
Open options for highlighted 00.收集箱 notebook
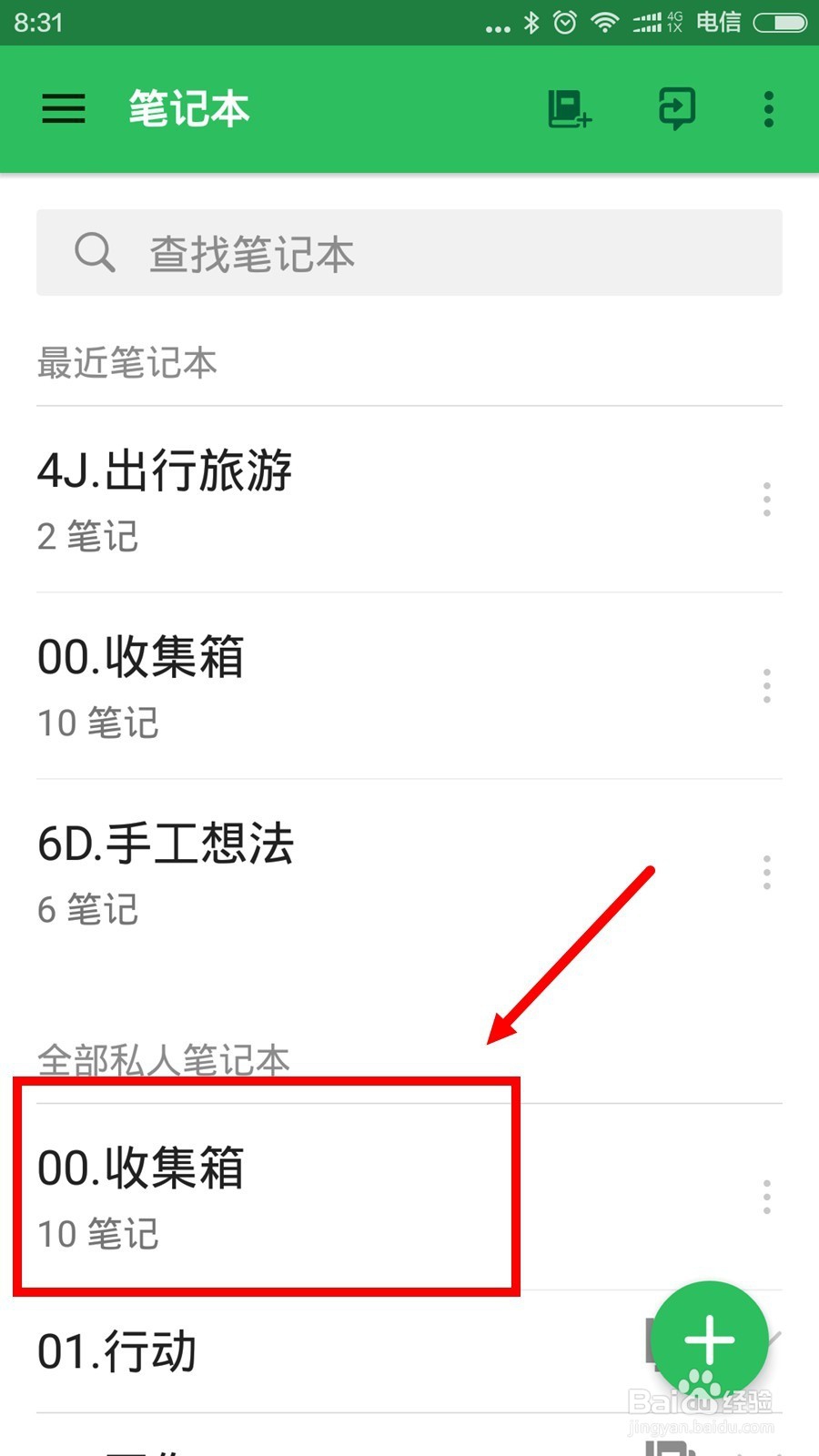pyautogui.click(x=767, y=1198)
